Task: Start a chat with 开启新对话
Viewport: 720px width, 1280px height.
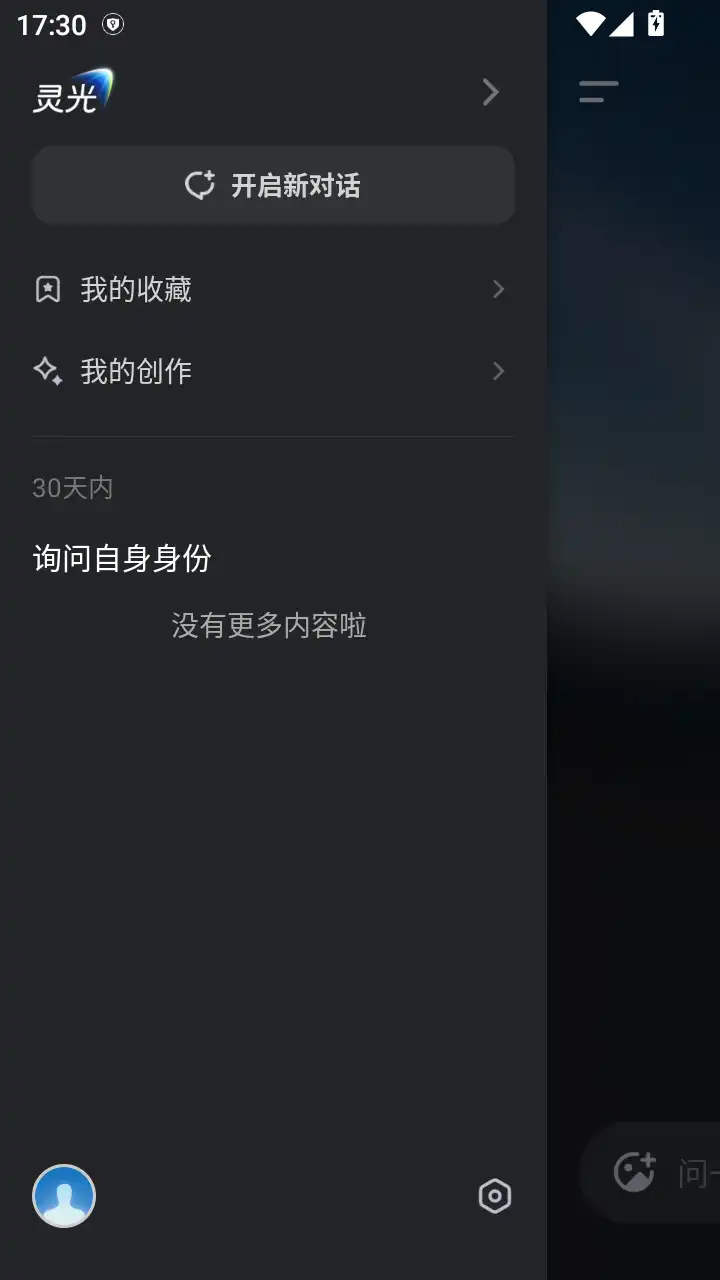Action: click(x=273, y=184)
